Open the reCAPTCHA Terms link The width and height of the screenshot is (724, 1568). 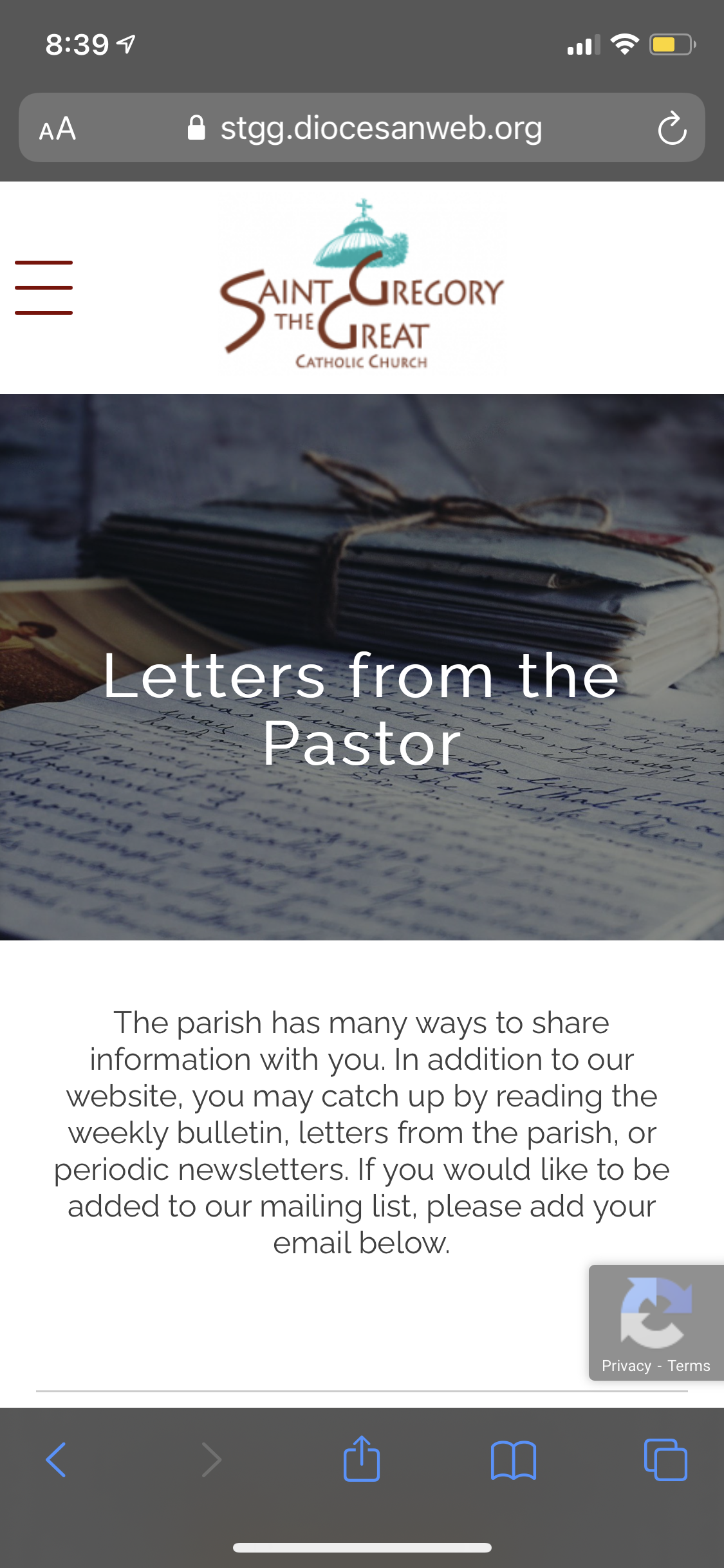(689, 1366)
